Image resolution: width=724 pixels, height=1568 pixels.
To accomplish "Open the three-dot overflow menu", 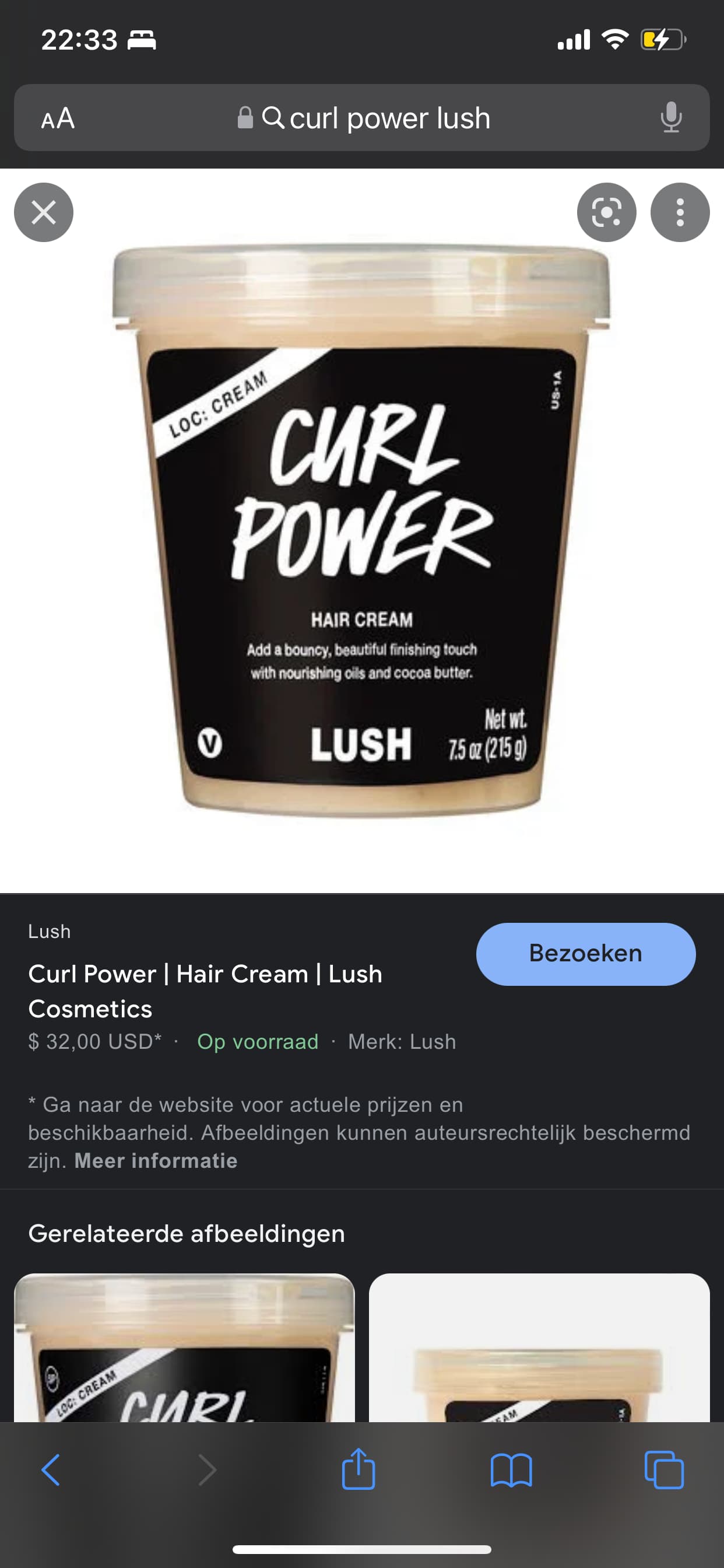I will click(680, 212).
